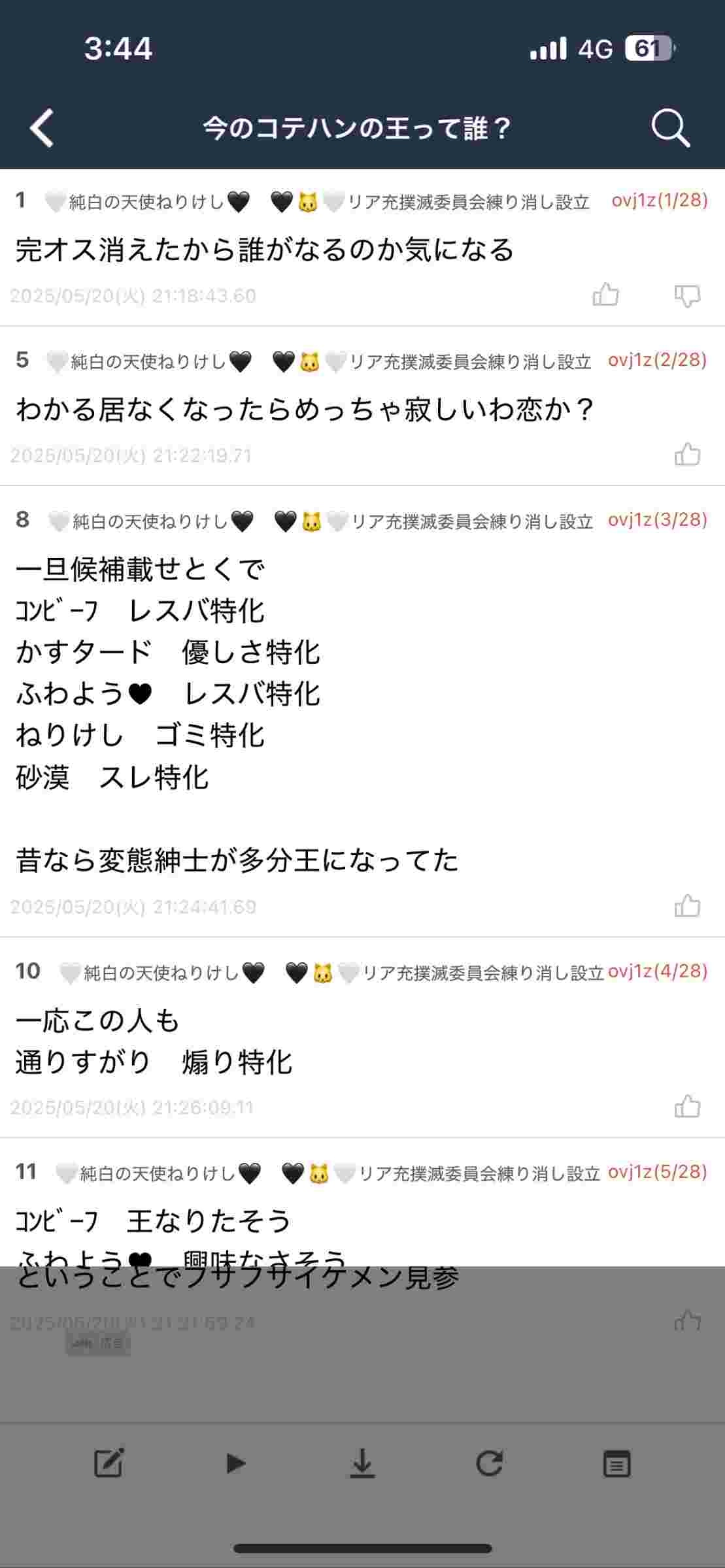Like post 1 with thumbs up
Viewport: 725px width, 1568px height.
(605, 295)
